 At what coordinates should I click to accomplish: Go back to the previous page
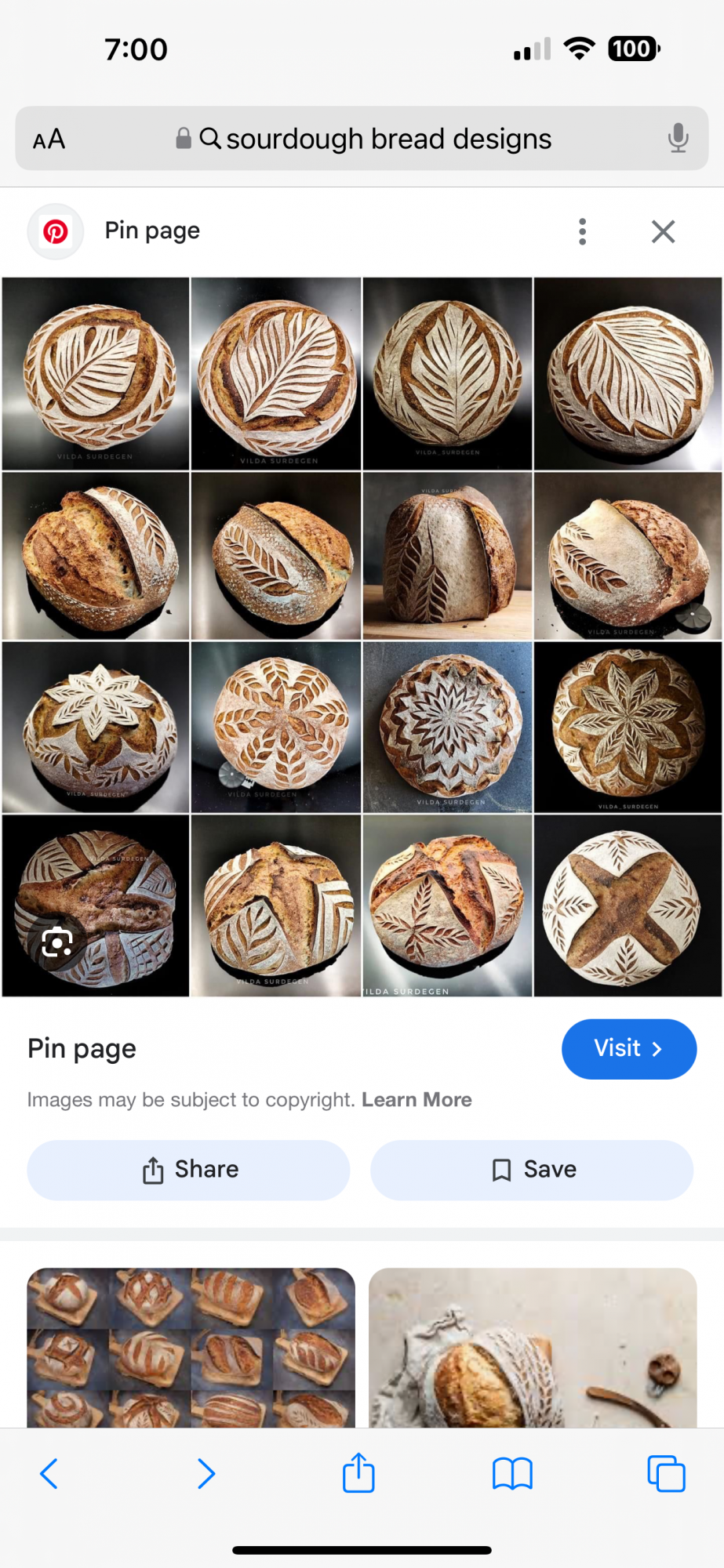click(49, 1474)
